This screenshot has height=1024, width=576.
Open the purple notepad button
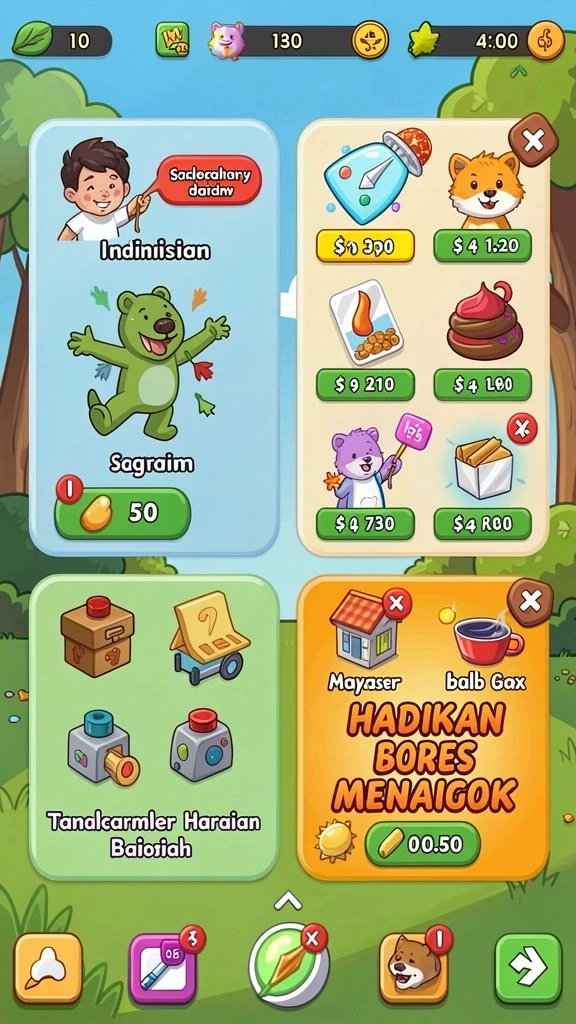coord(163,969)
